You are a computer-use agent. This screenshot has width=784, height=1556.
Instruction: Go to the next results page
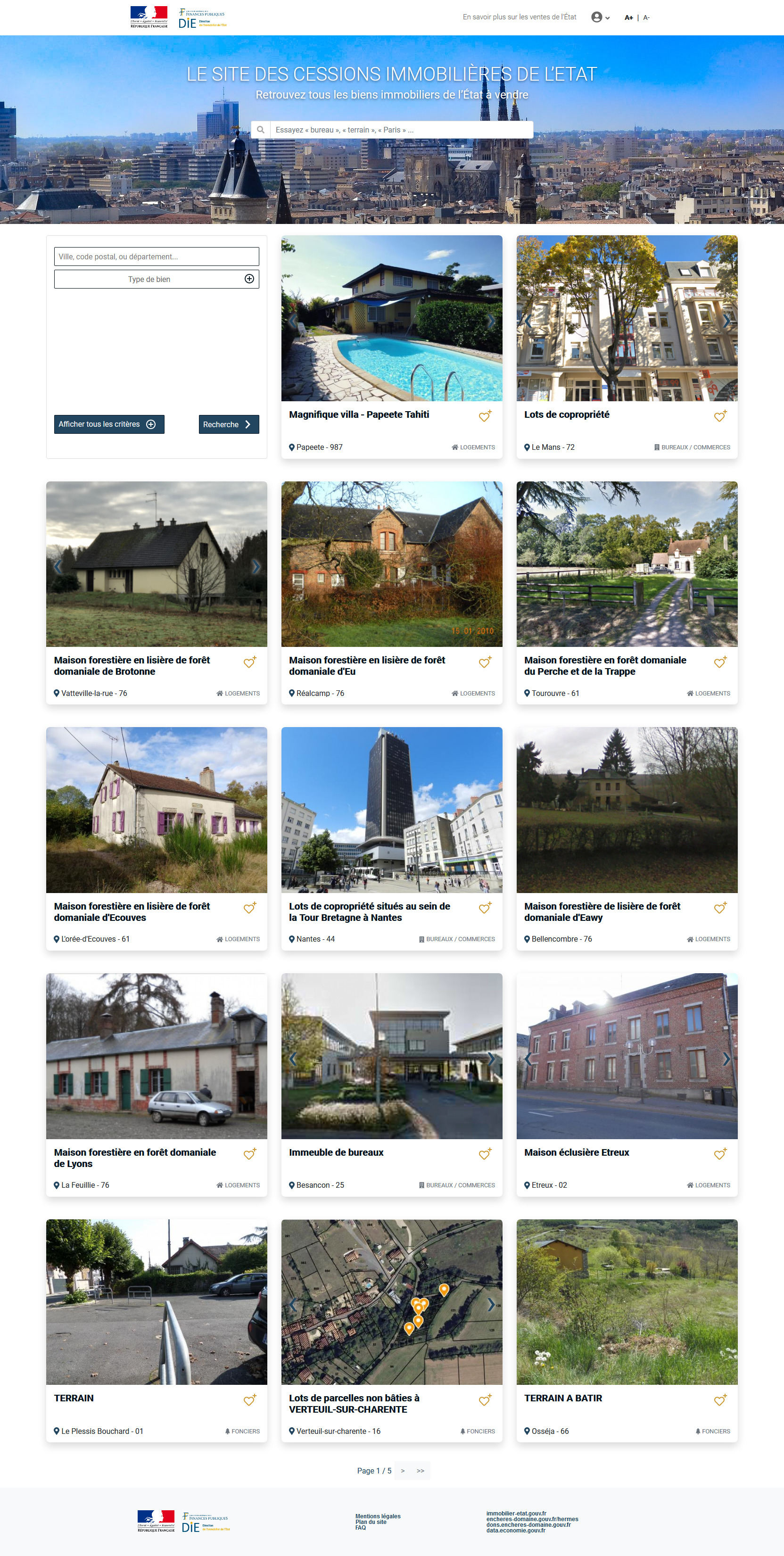point(403,1471)
